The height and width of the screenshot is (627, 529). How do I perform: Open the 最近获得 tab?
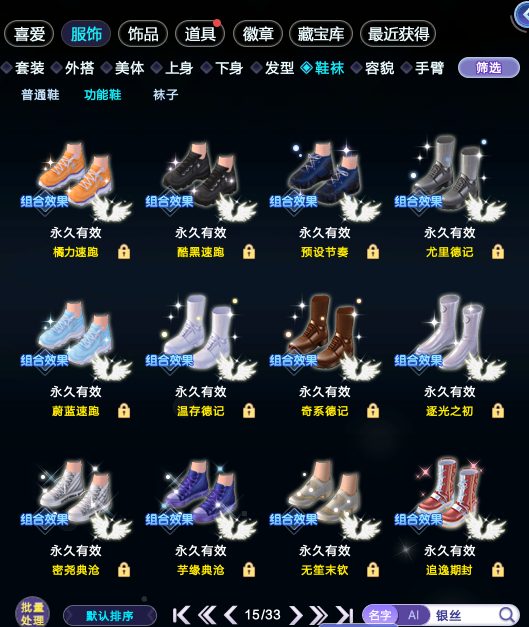point(398,34)
